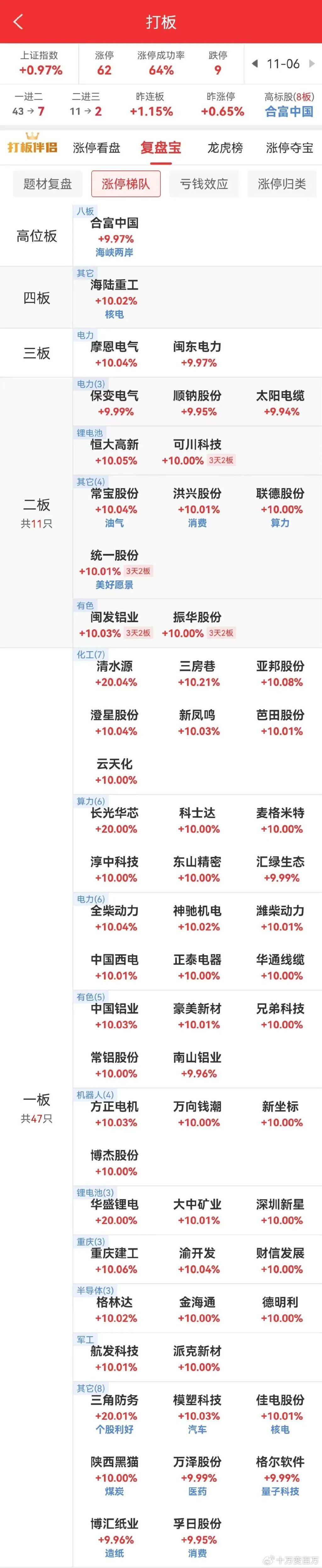Image resolution: width=322 pixels, height=1568 pixels.
Task: Open stock 海陆重工 in 四板
Action: 115,292
